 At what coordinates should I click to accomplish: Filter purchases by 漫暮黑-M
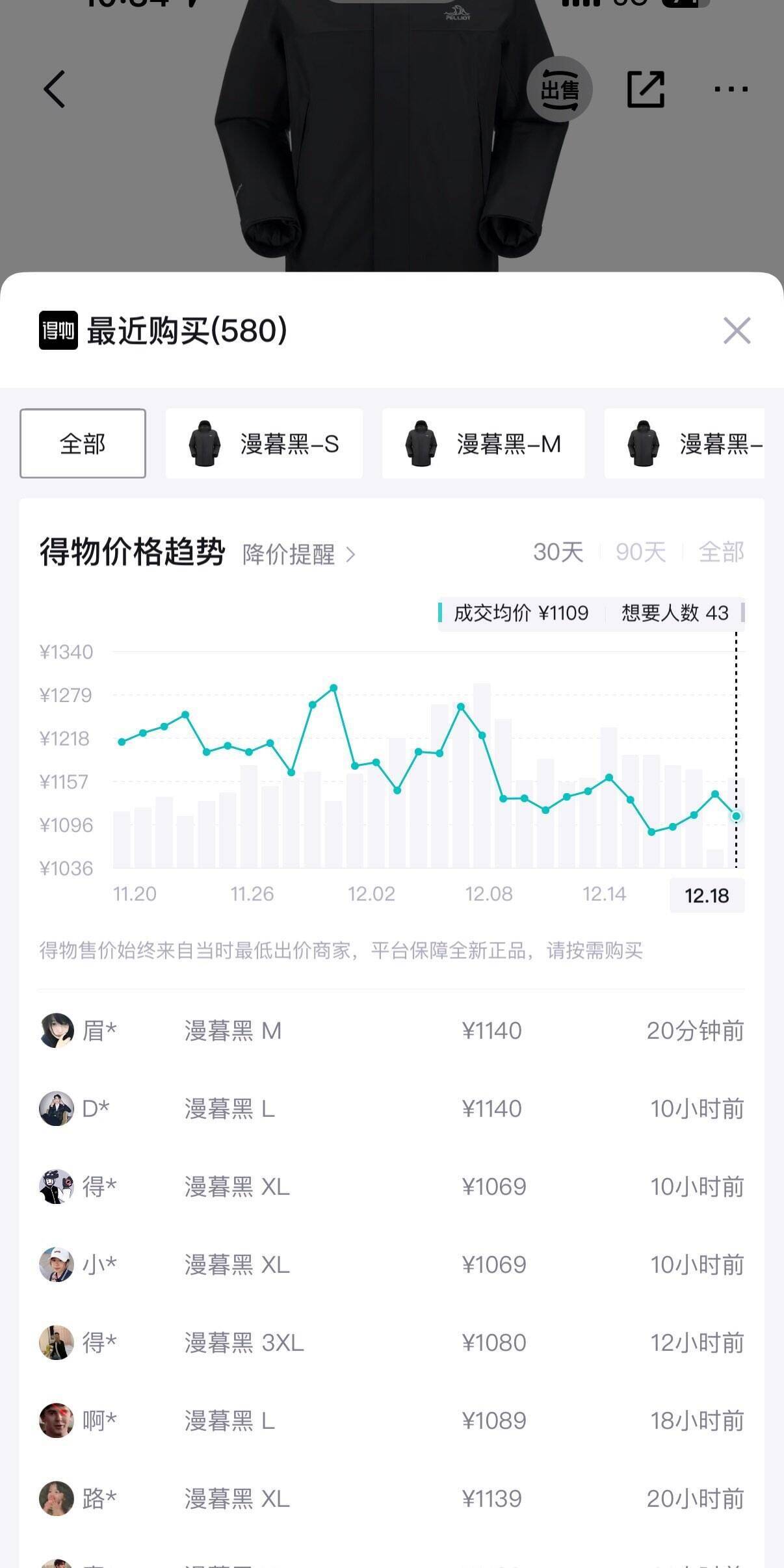pos(483,444)
